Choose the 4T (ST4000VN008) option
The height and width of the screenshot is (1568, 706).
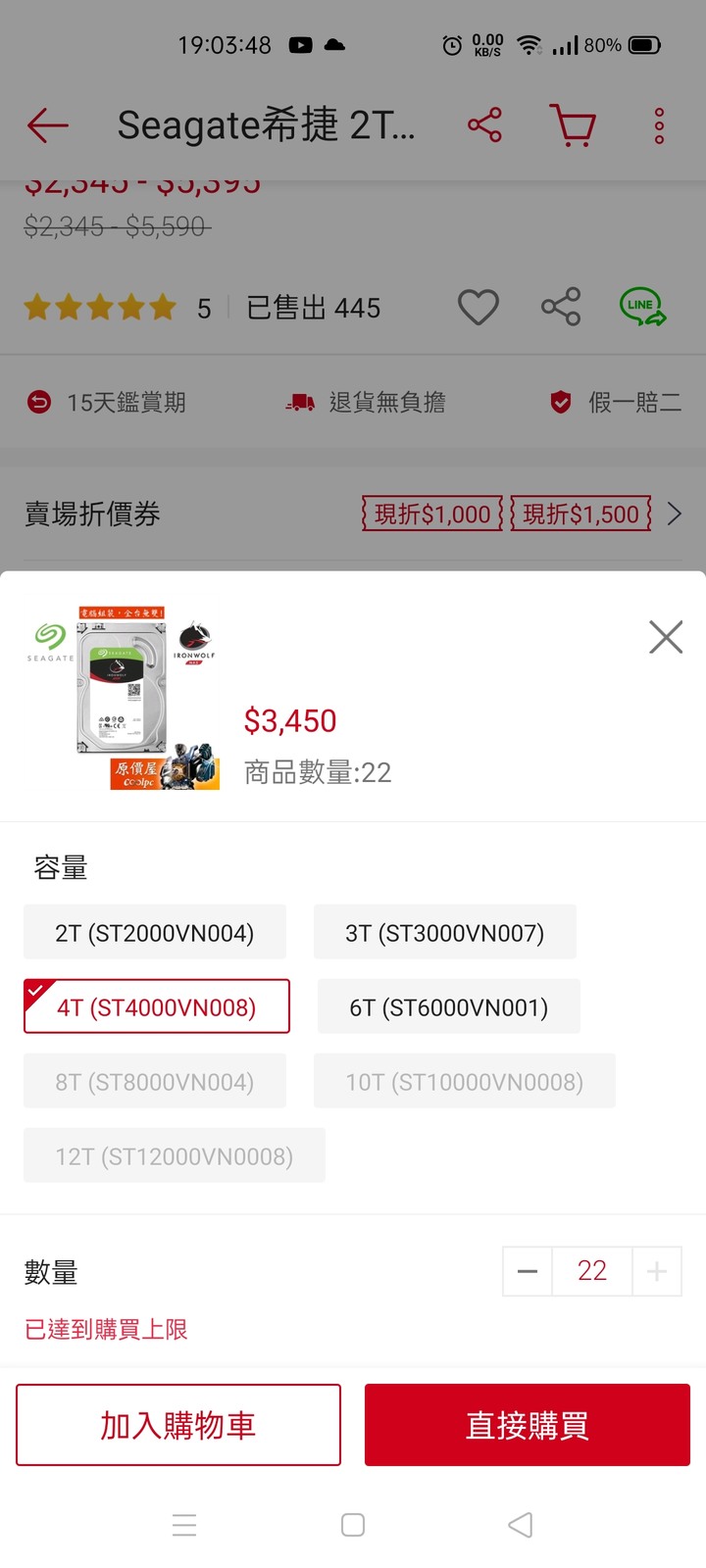pos(157,1006)
